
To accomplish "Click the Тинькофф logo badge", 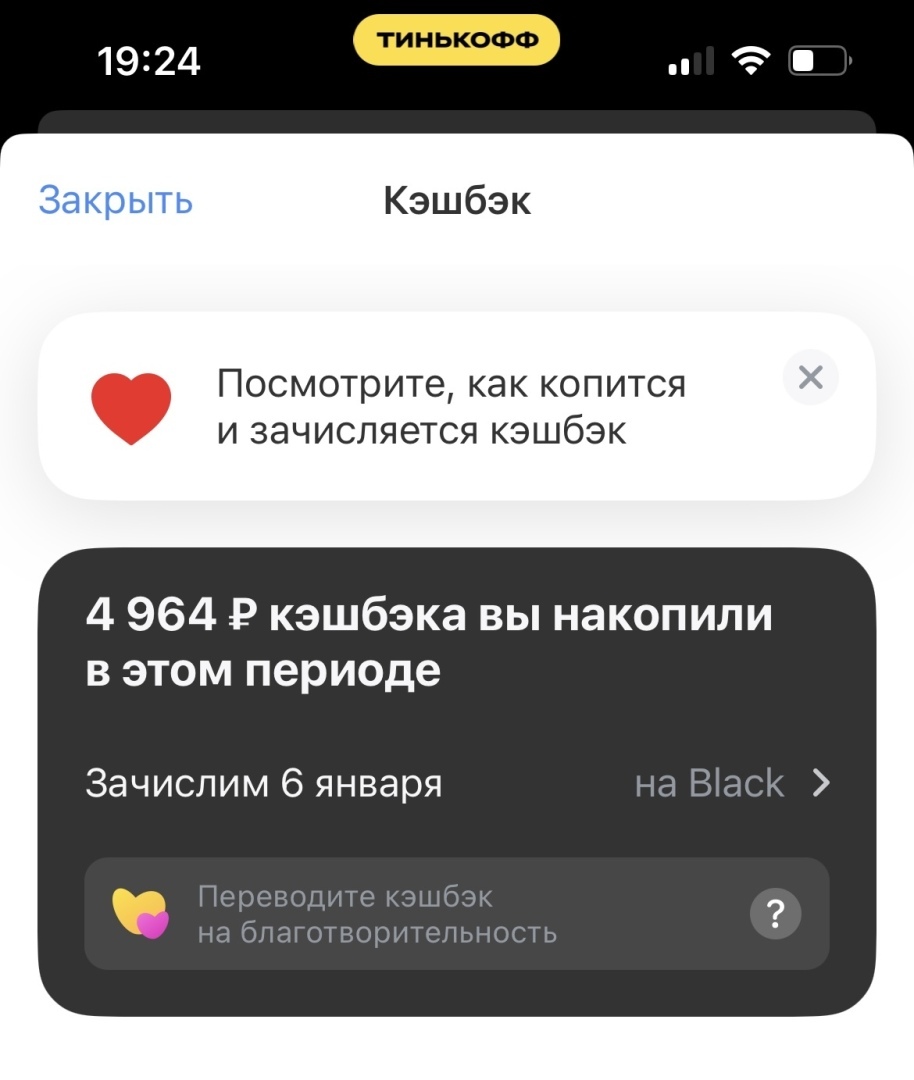I will pos(456,39).
